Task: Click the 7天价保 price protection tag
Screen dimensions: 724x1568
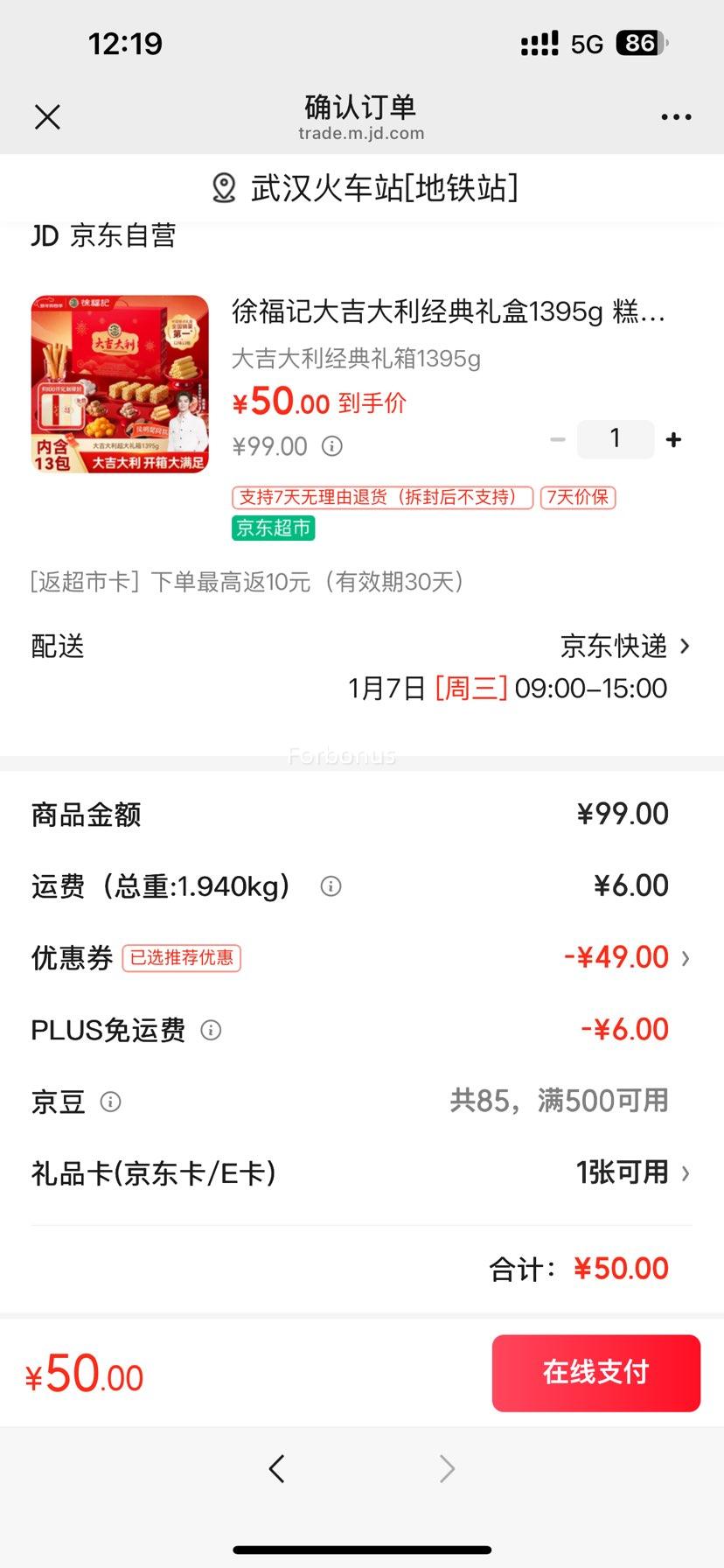Action: [x=577, y=497]
